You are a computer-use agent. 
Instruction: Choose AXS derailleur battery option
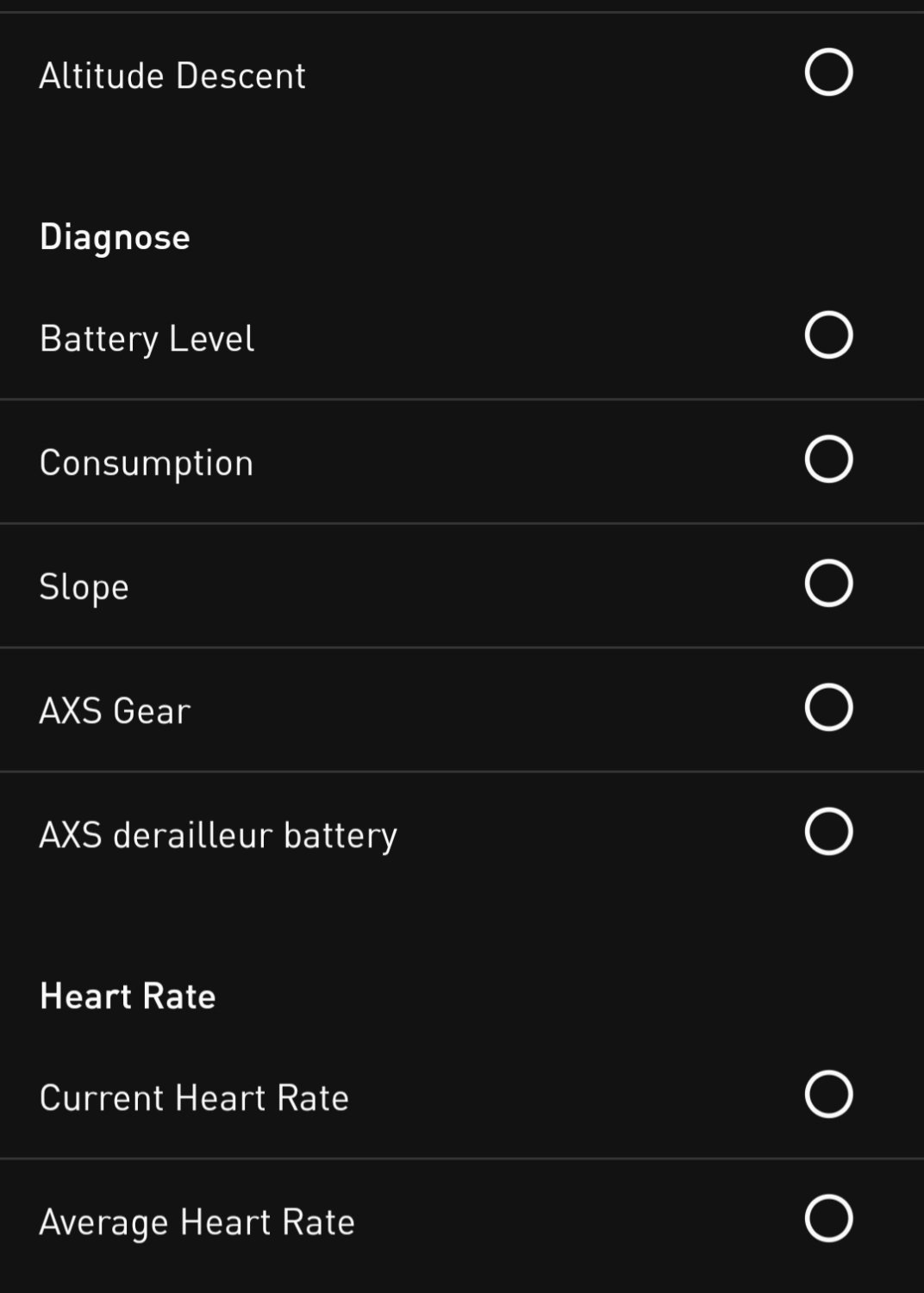click(828, 832)
